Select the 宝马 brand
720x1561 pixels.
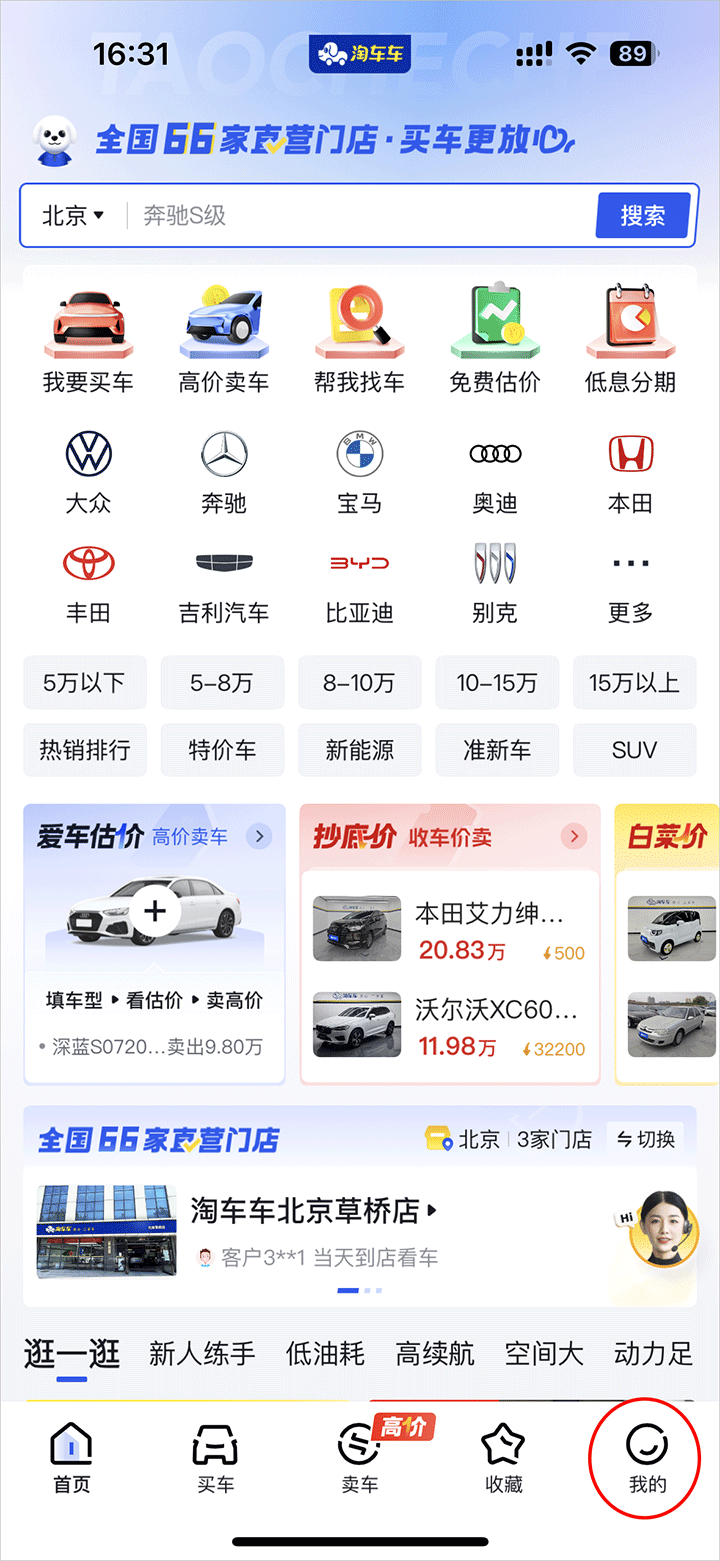click(x=360, y=473)
